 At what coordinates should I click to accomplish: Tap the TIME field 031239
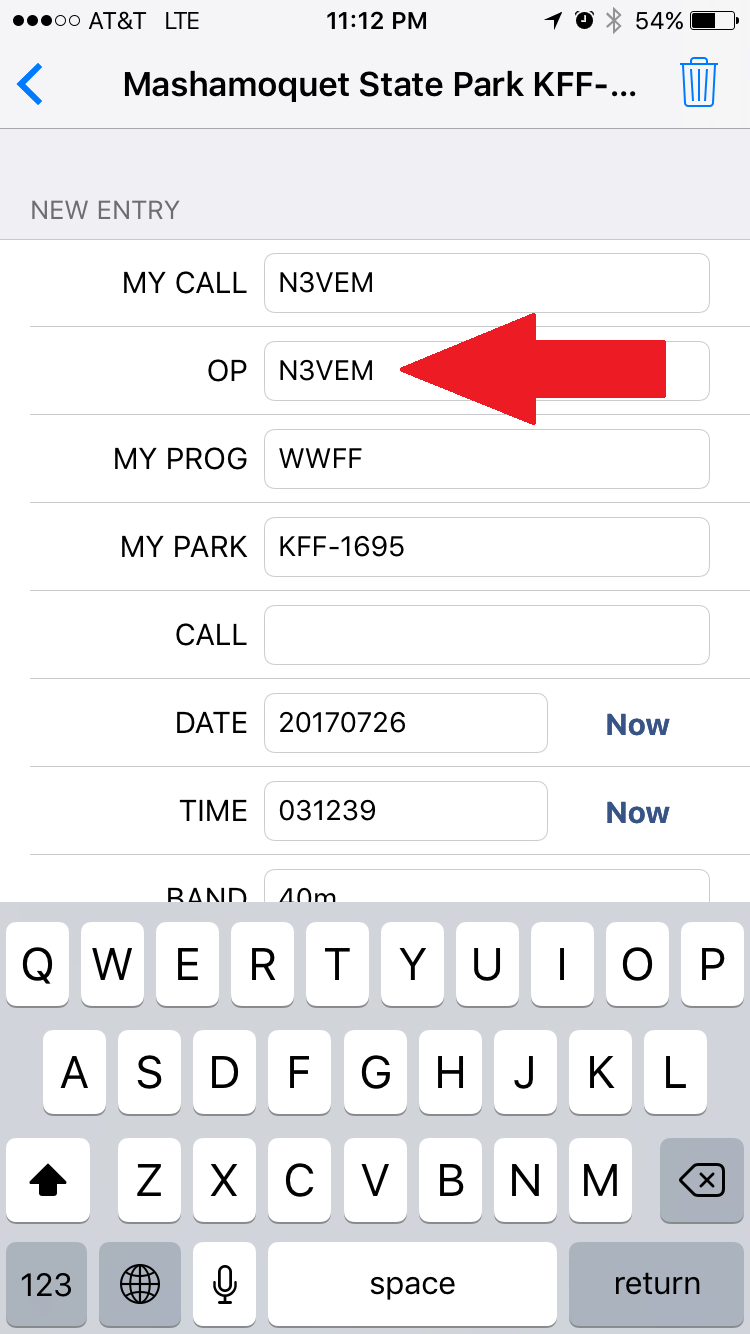[406, 811]
